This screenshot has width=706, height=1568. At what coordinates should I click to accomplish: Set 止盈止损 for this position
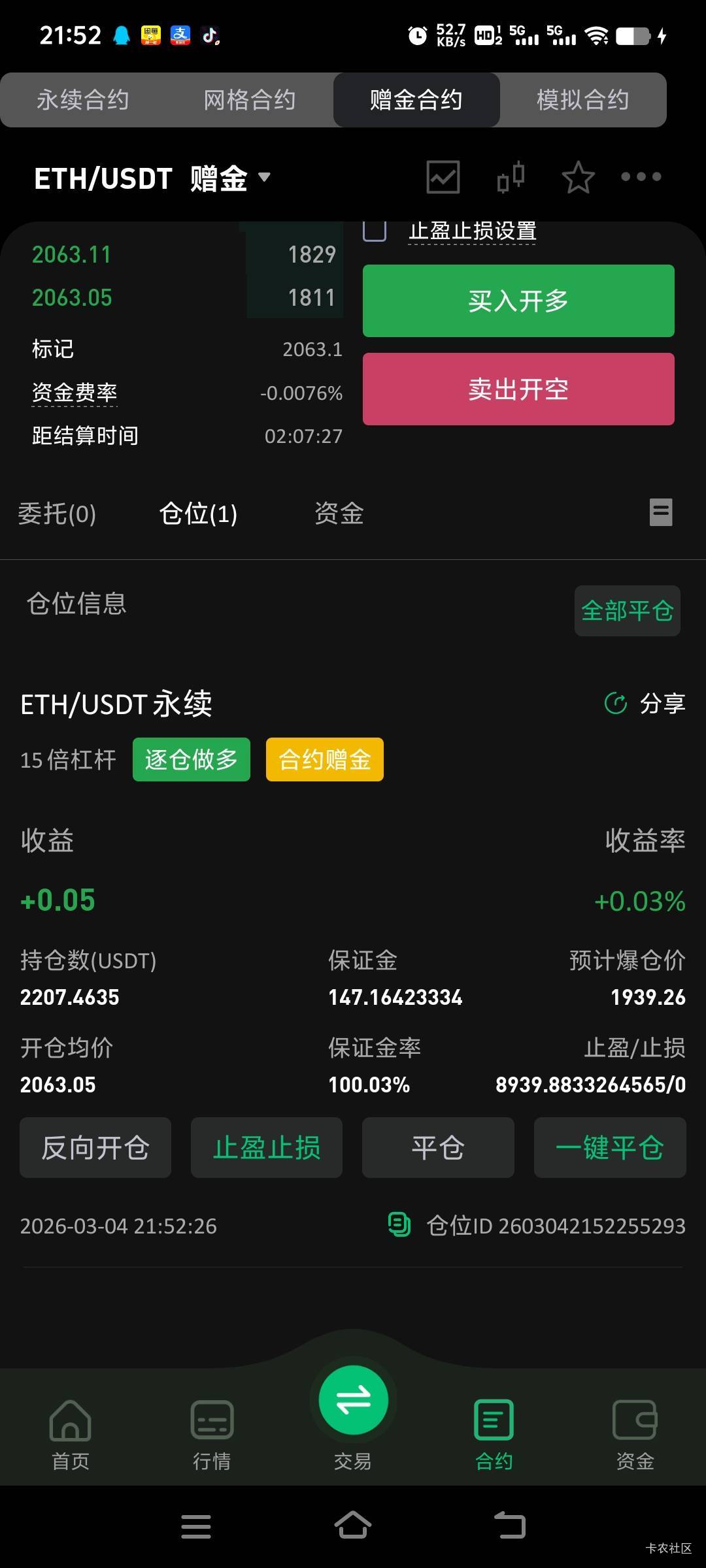pyautogui.click(x=267, y=1148)
